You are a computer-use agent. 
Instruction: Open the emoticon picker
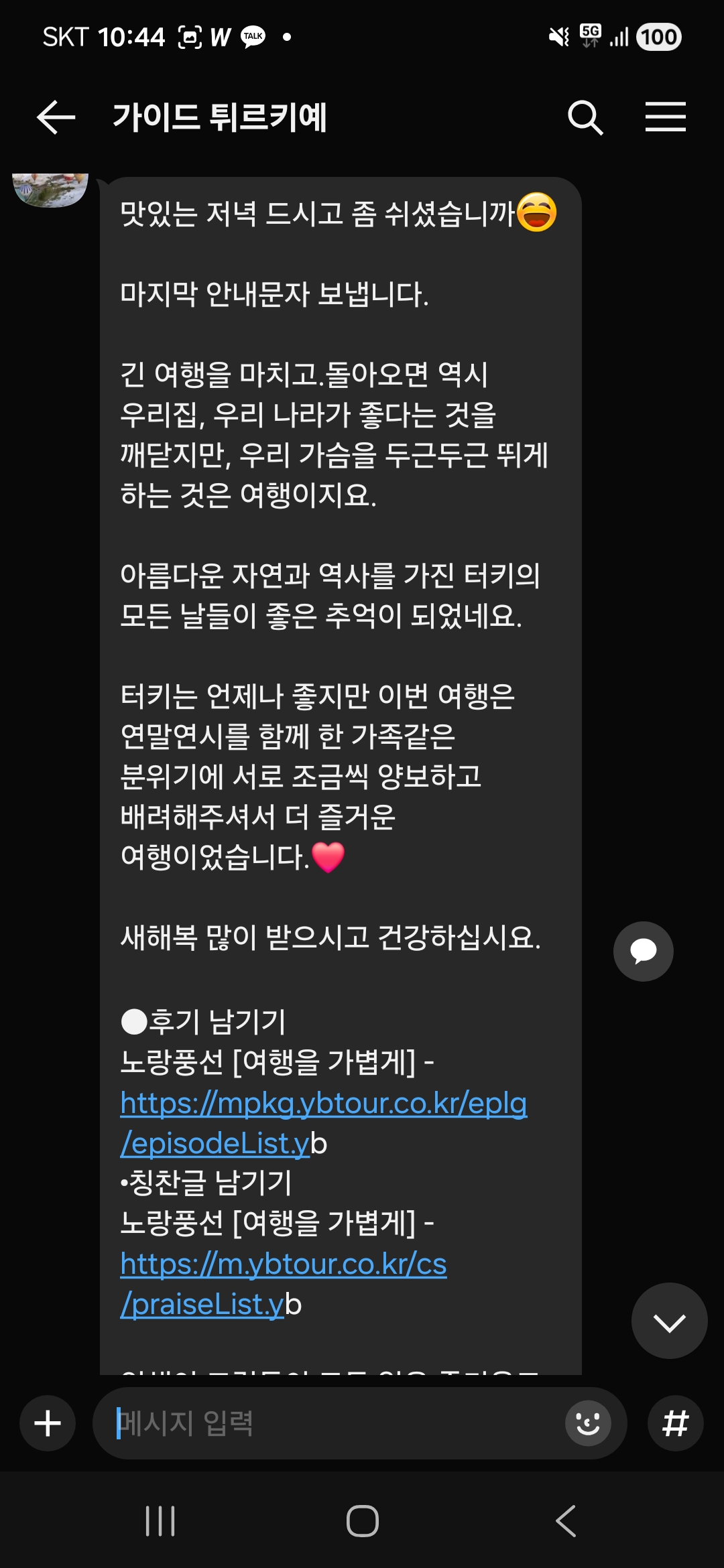pyautogui.click(x=588, y=1423)
